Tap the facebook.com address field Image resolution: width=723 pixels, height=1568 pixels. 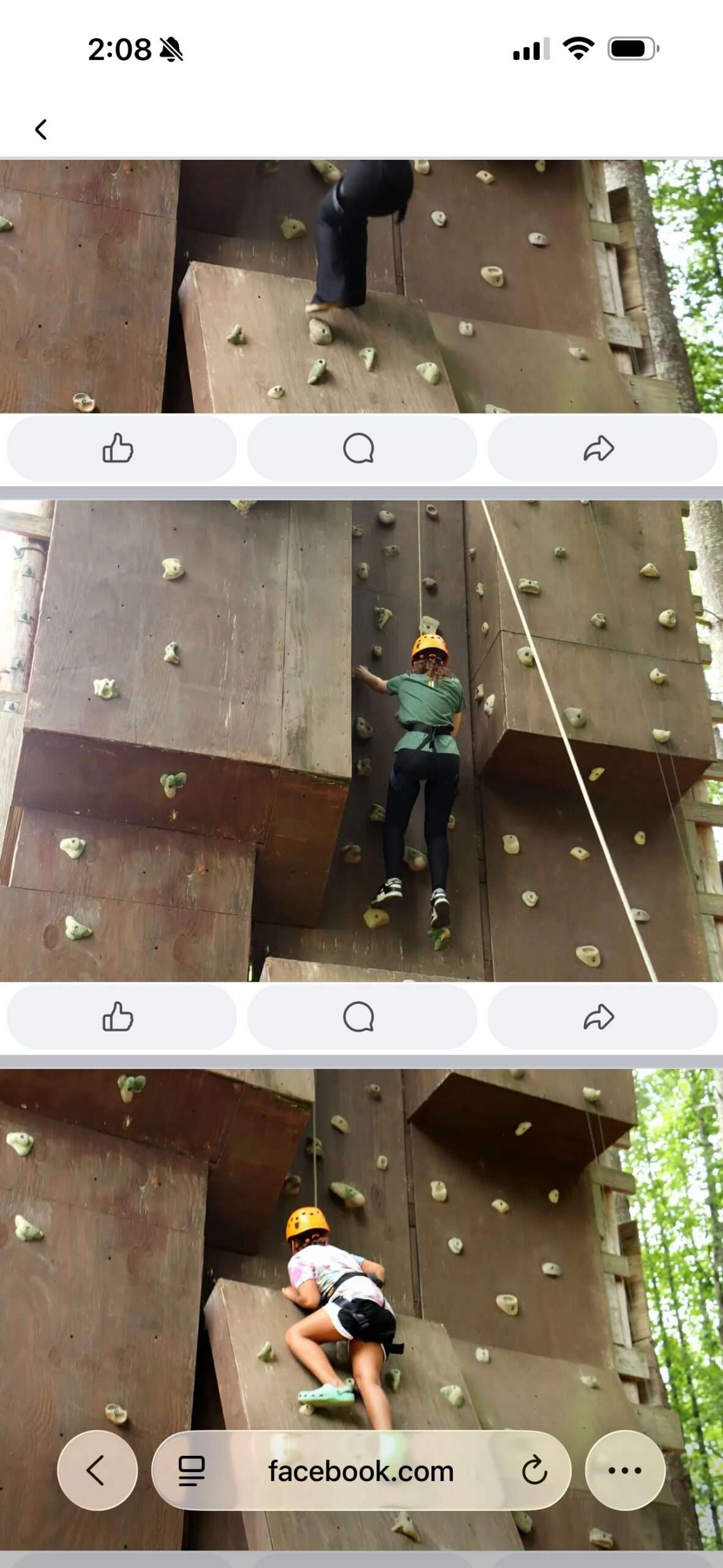click(x=361, y=1470)
